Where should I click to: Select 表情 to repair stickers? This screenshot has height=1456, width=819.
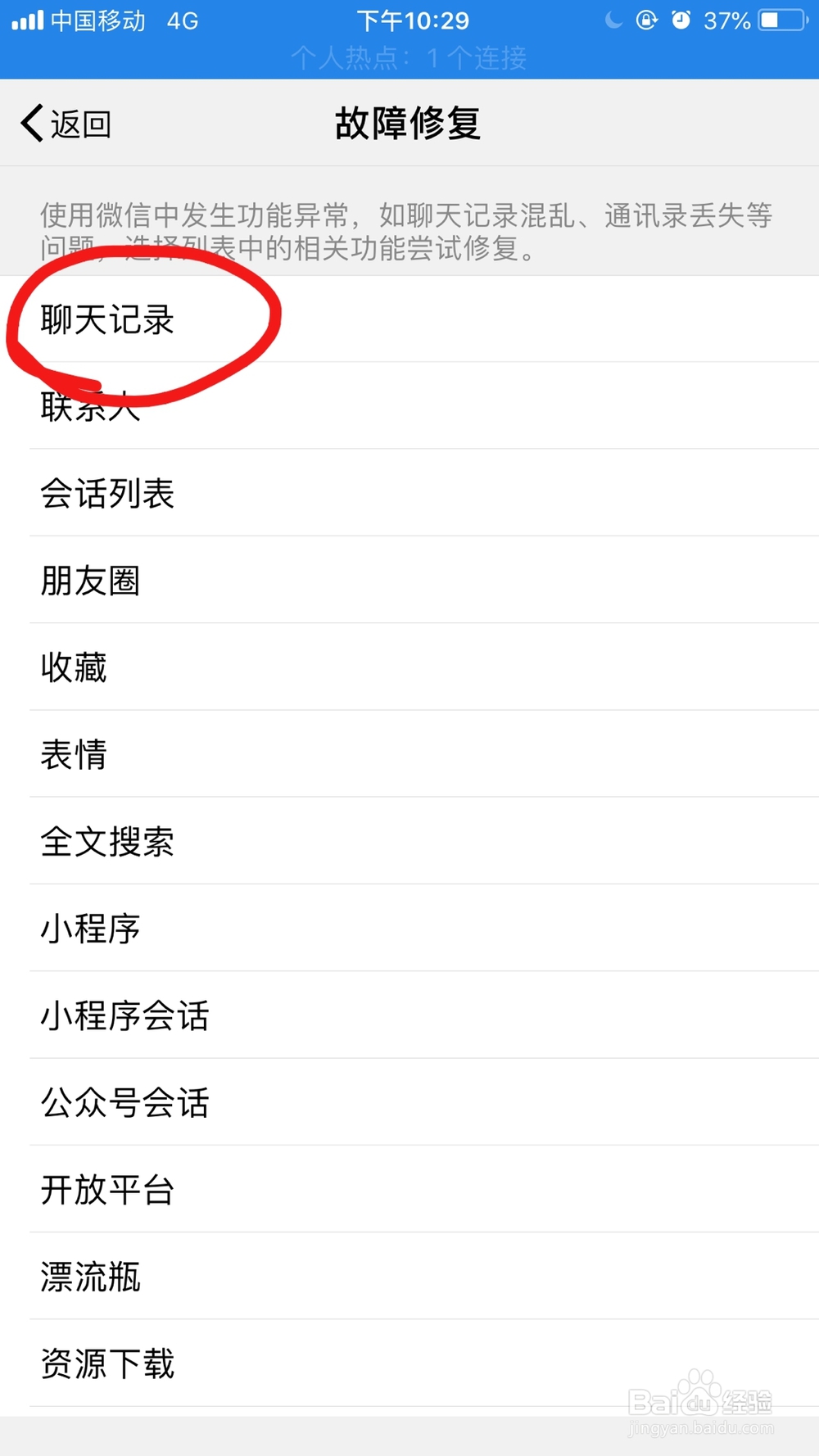click(x=74, y=754)
